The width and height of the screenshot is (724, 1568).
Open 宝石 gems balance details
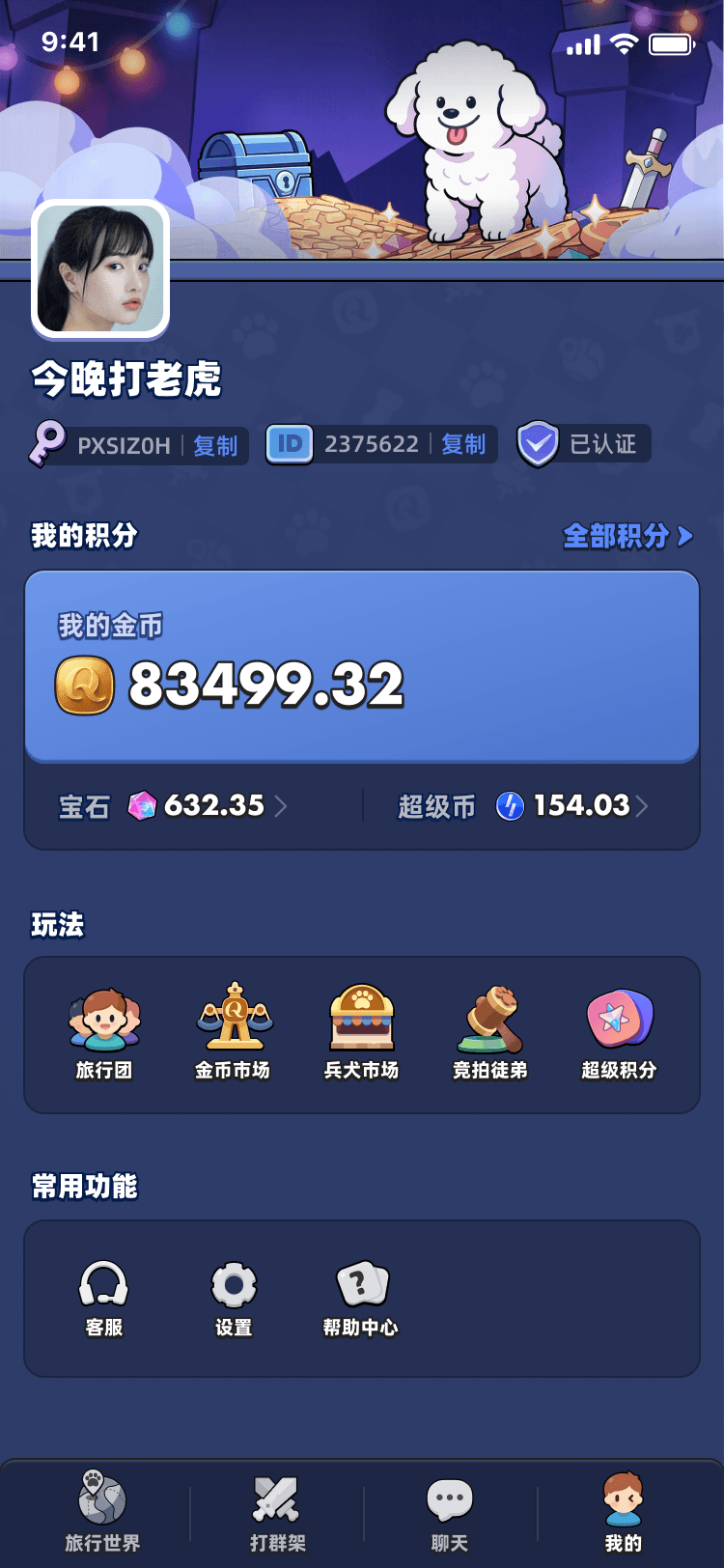tap(174, 805)
